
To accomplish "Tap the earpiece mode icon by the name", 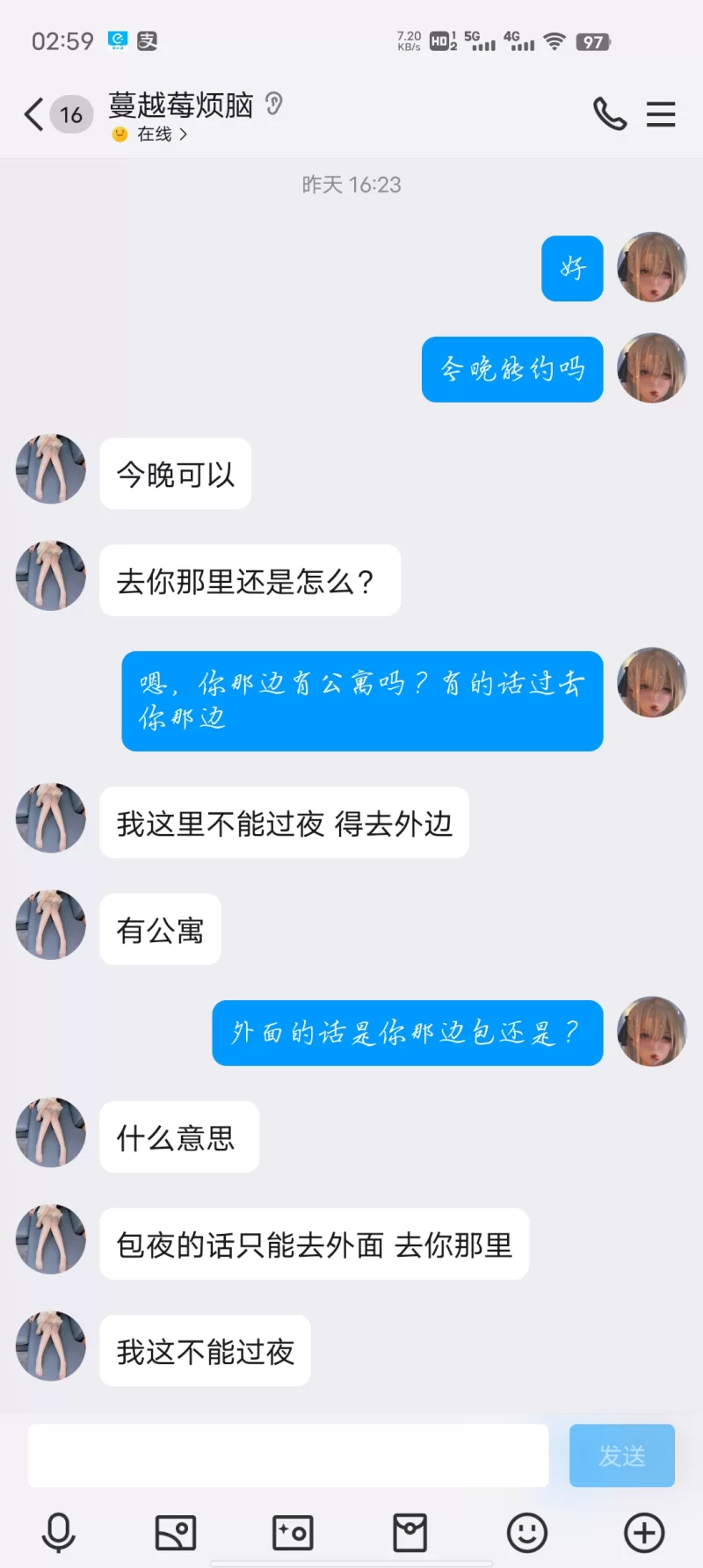I will [274, 104].
